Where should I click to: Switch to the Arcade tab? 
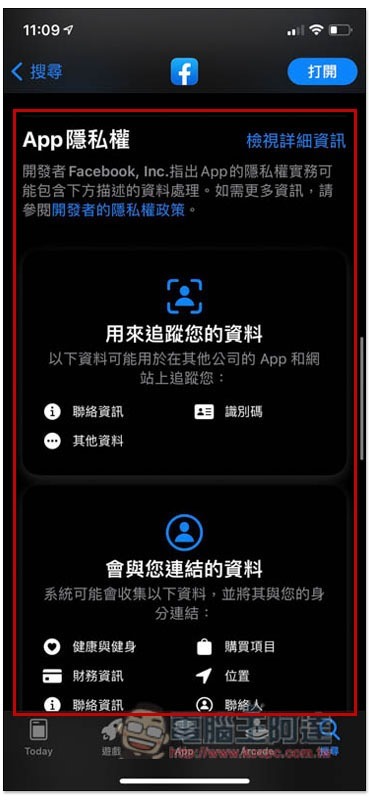pos(257,738)
